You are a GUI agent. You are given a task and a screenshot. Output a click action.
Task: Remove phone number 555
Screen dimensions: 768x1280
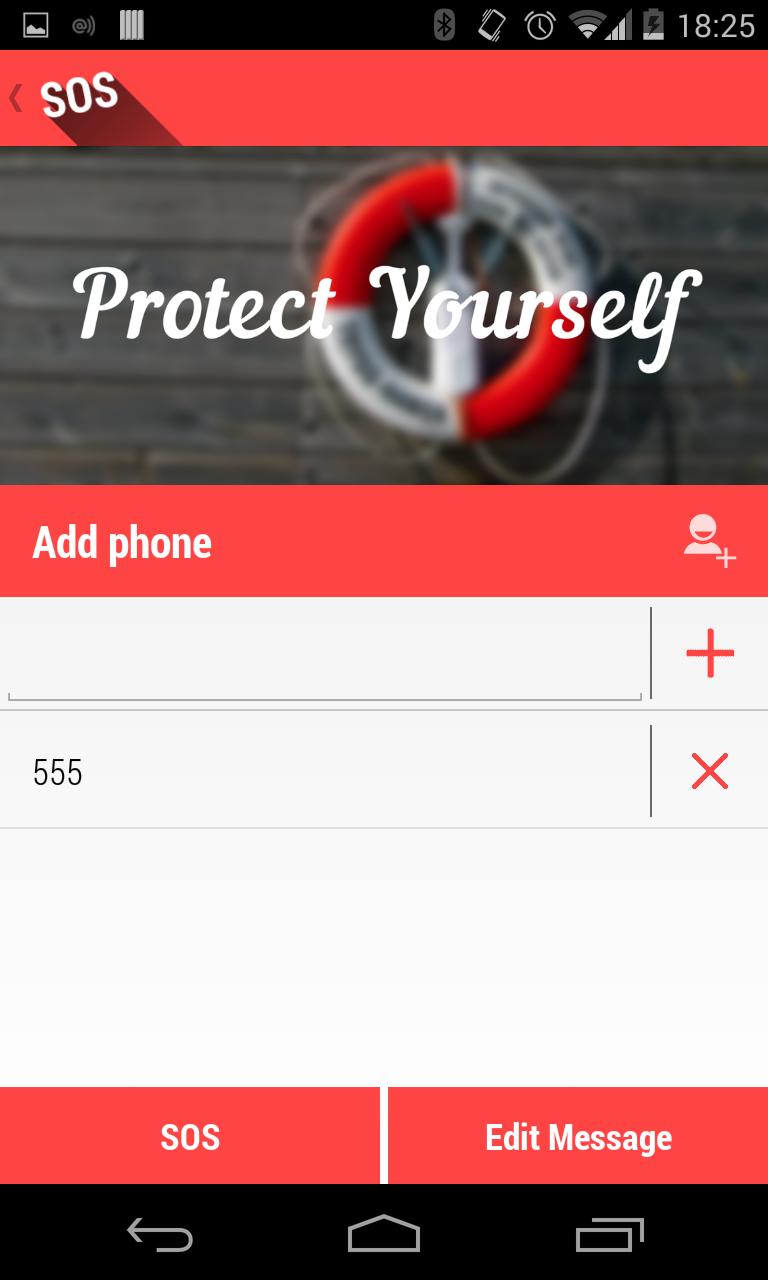point(710,771)
